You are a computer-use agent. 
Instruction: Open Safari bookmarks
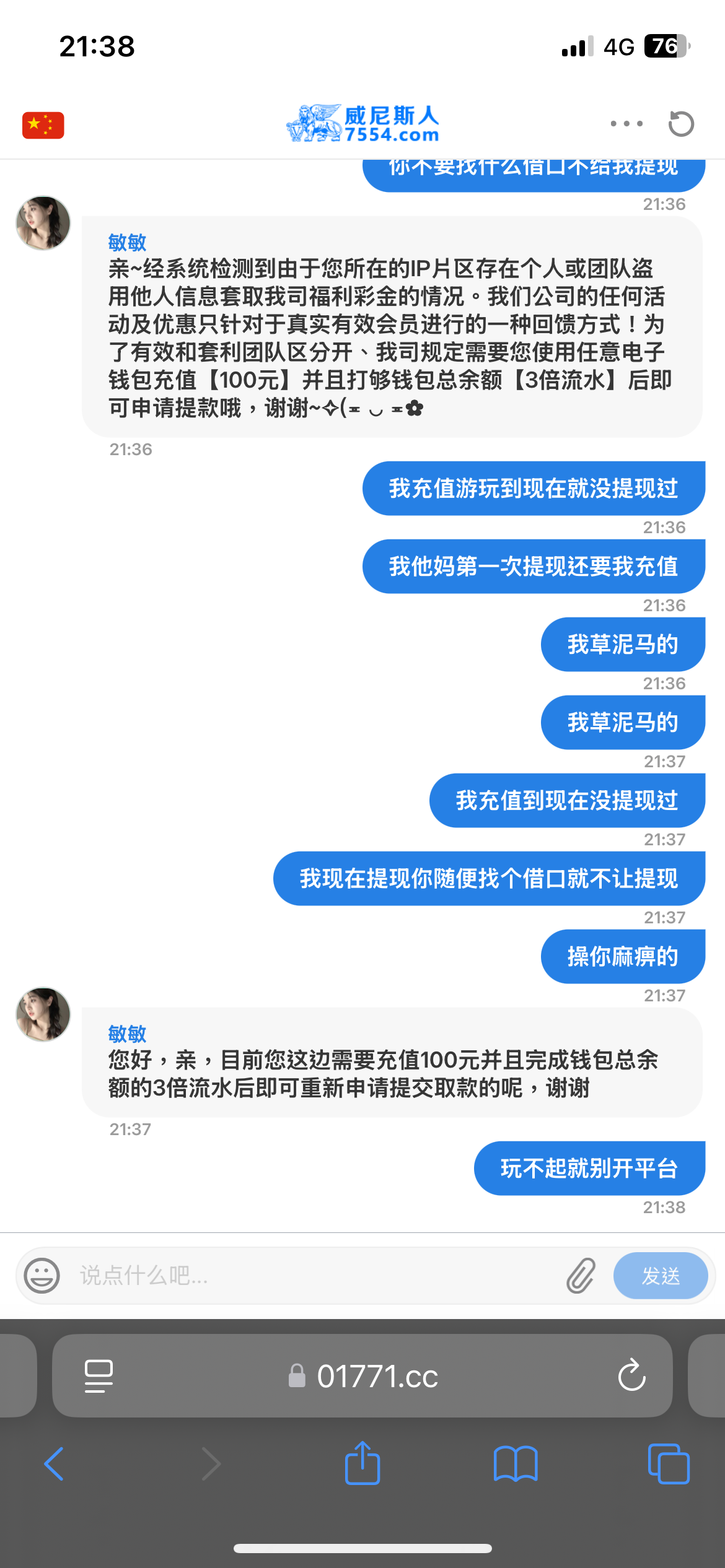point(516,1464)
